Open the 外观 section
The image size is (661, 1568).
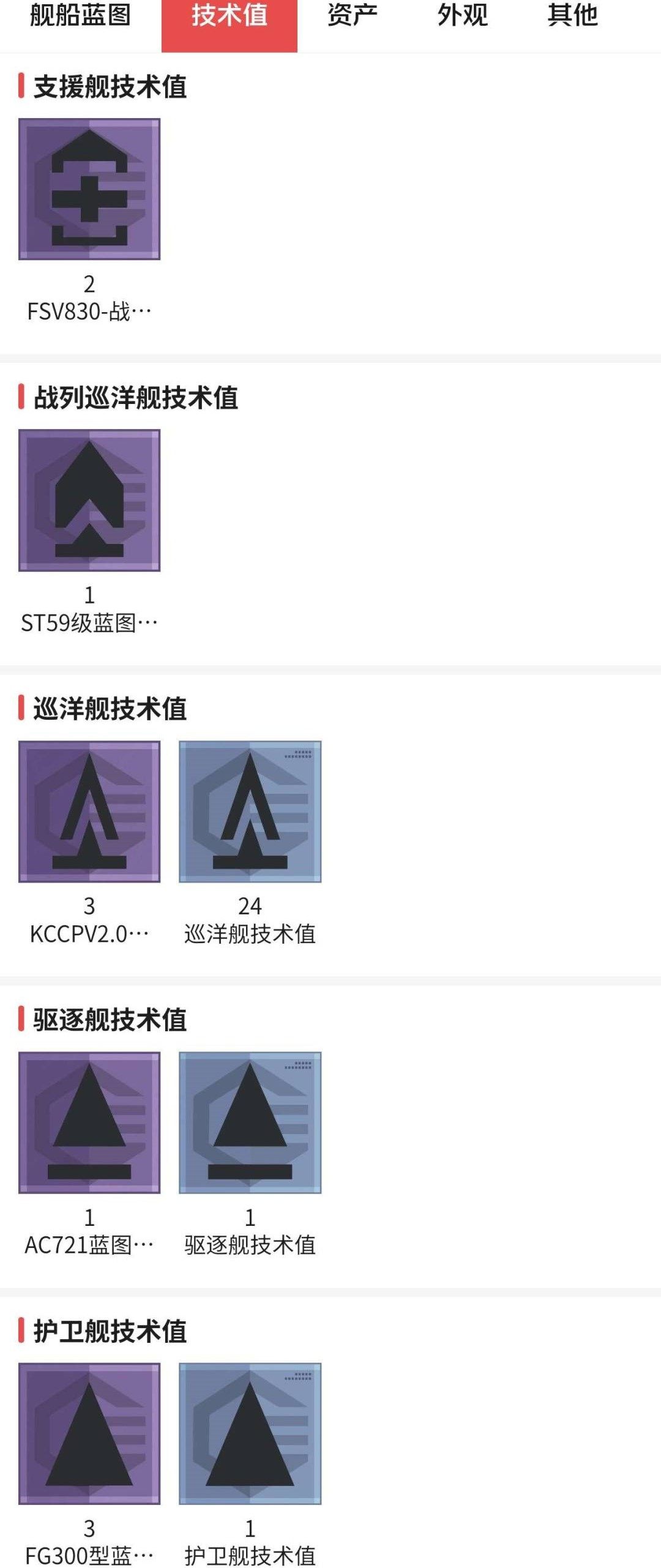(463, 18)
